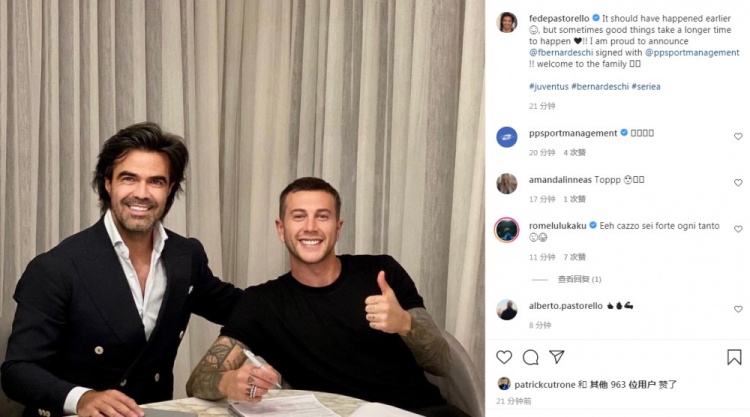Open the #juventus hashtag

[548, 87]
